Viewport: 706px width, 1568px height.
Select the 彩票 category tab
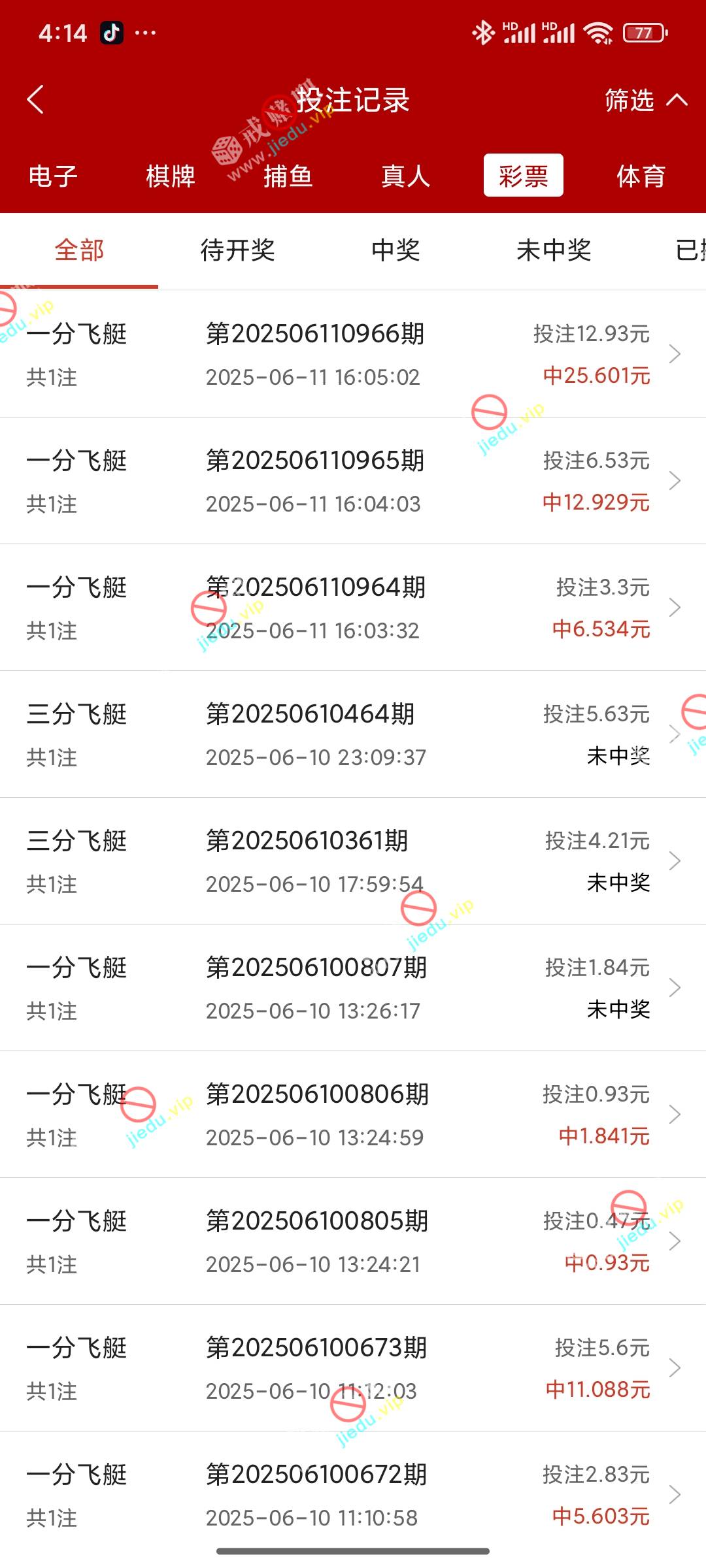point(523,176)
